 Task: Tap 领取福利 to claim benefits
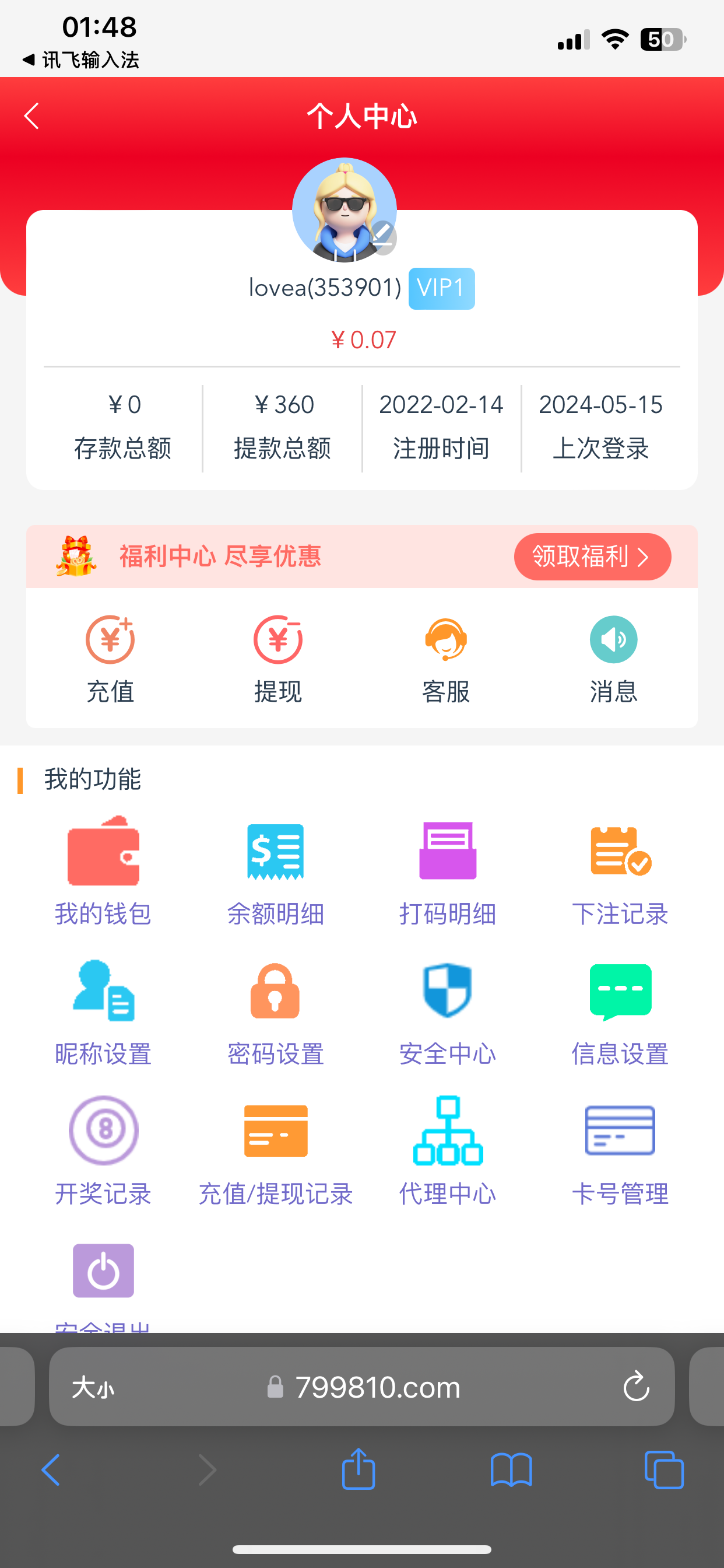click(x=591, y=556)
